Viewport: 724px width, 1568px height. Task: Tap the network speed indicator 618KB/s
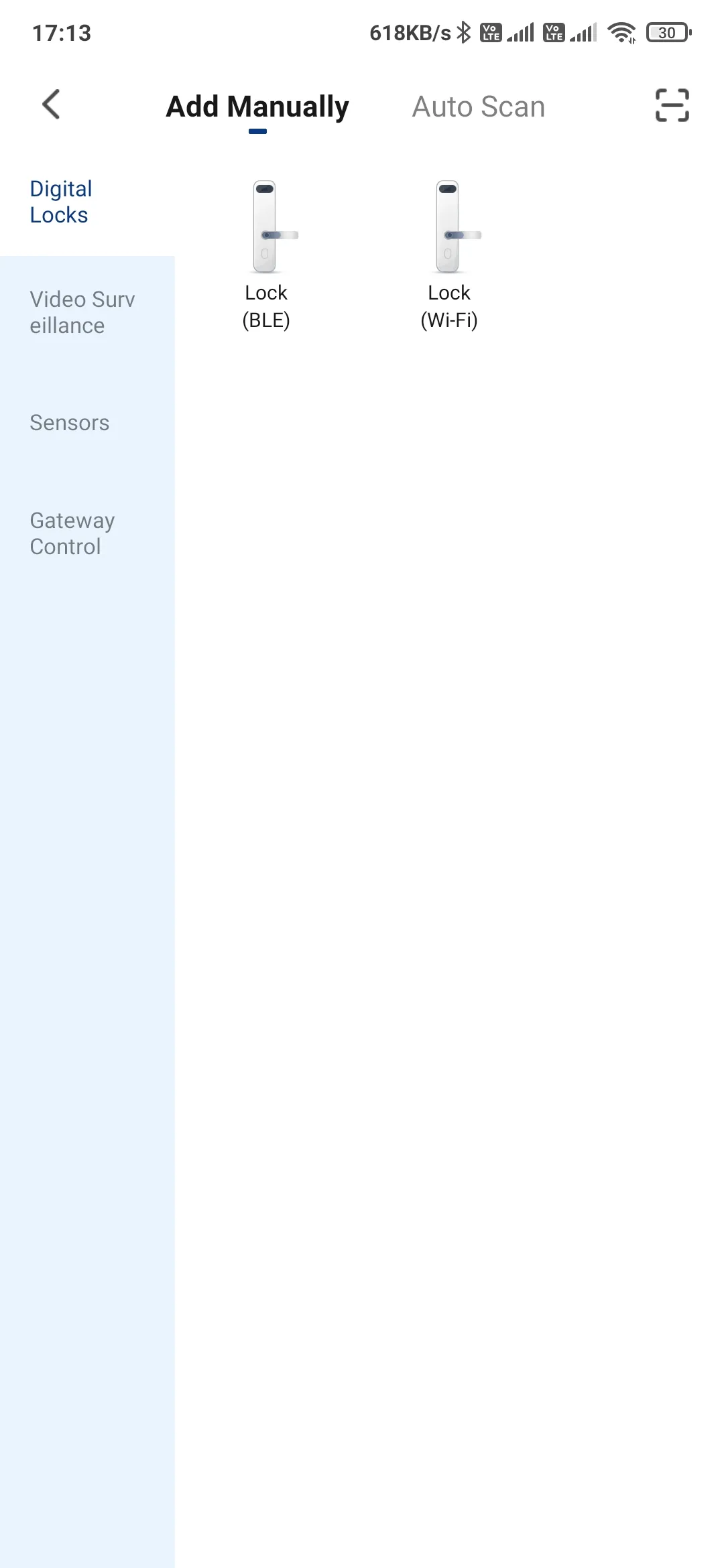click(410, 31)
